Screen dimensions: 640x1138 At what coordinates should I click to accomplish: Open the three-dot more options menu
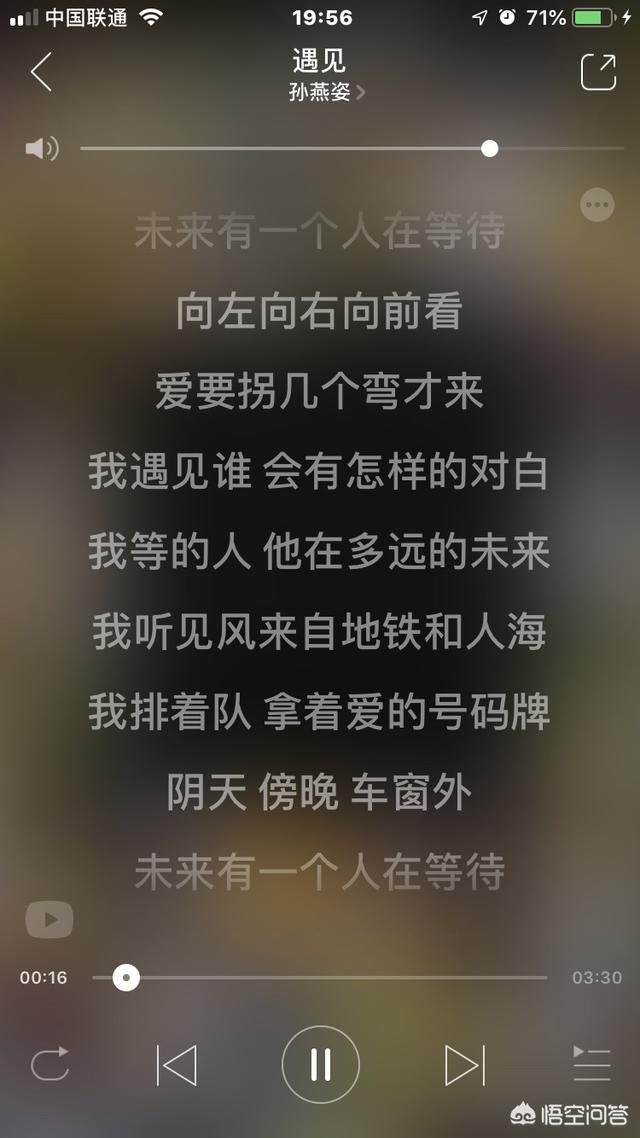597,205
